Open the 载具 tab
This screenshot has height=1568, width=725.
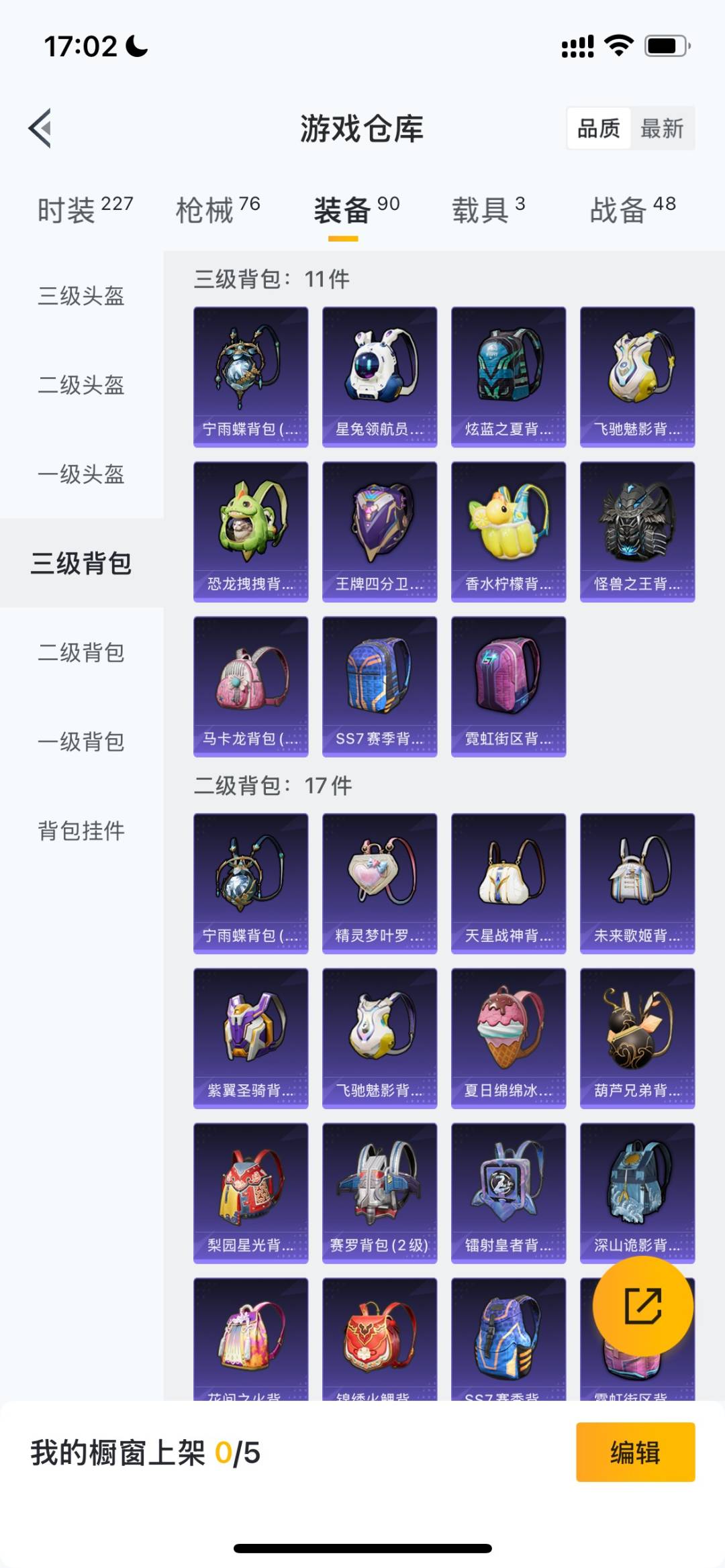tap(488, 210)
